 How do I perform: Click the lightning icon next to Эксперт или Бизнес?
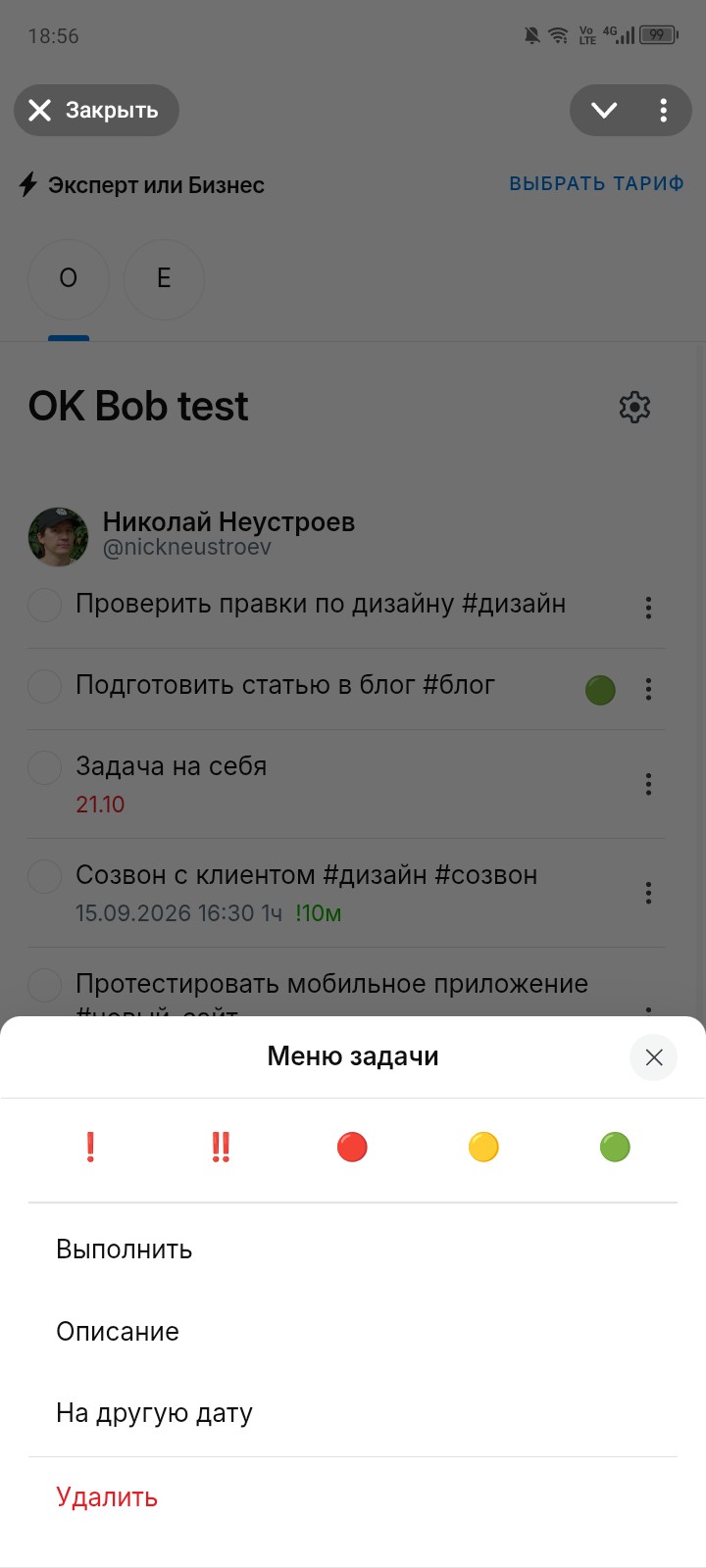(x=27, y=184)
